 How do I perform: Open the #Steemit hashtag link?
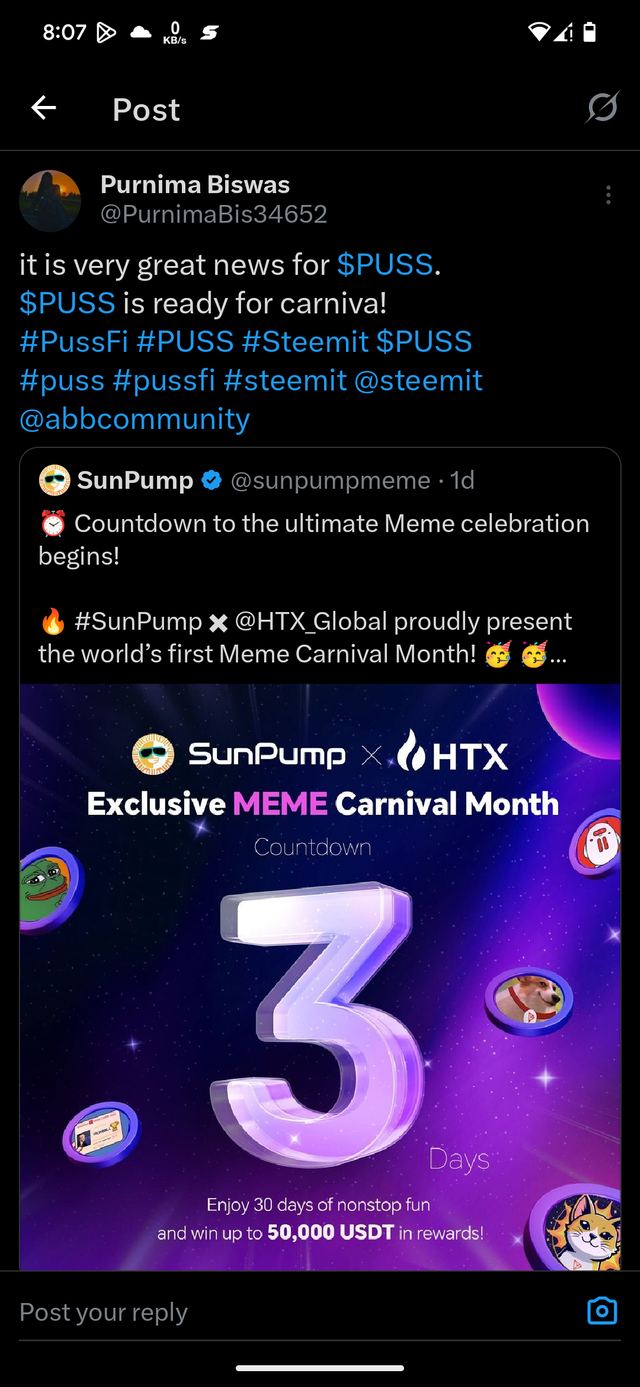coord(305,341)
